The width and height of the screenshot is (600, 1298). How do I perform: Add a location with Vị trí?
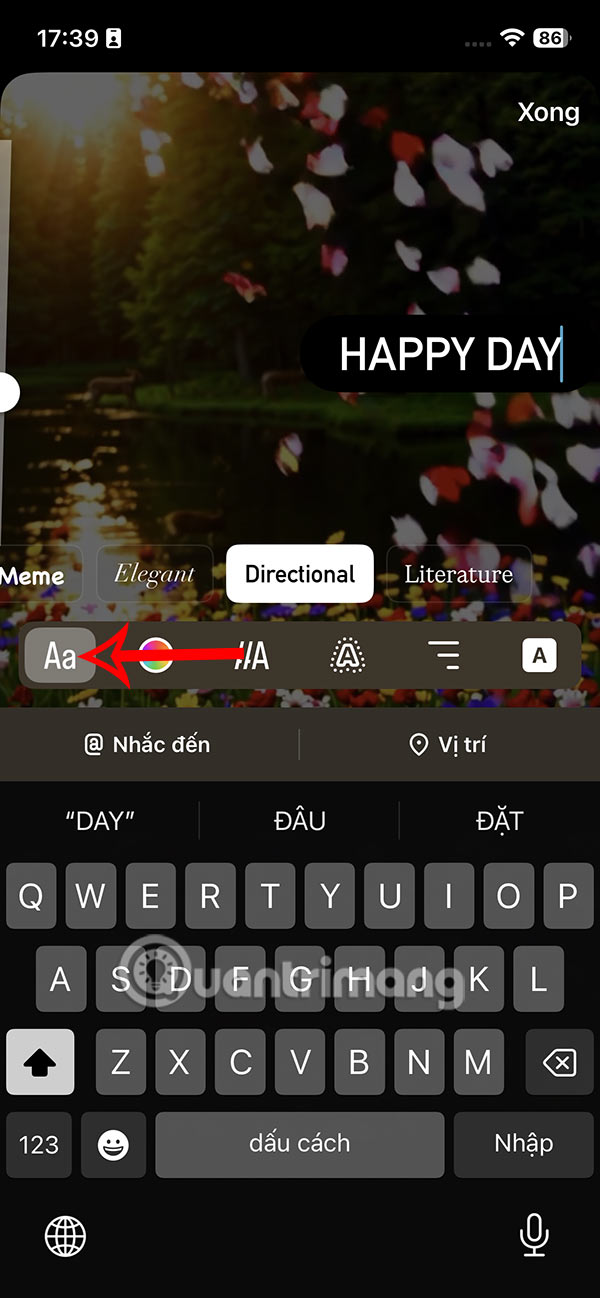449,745
